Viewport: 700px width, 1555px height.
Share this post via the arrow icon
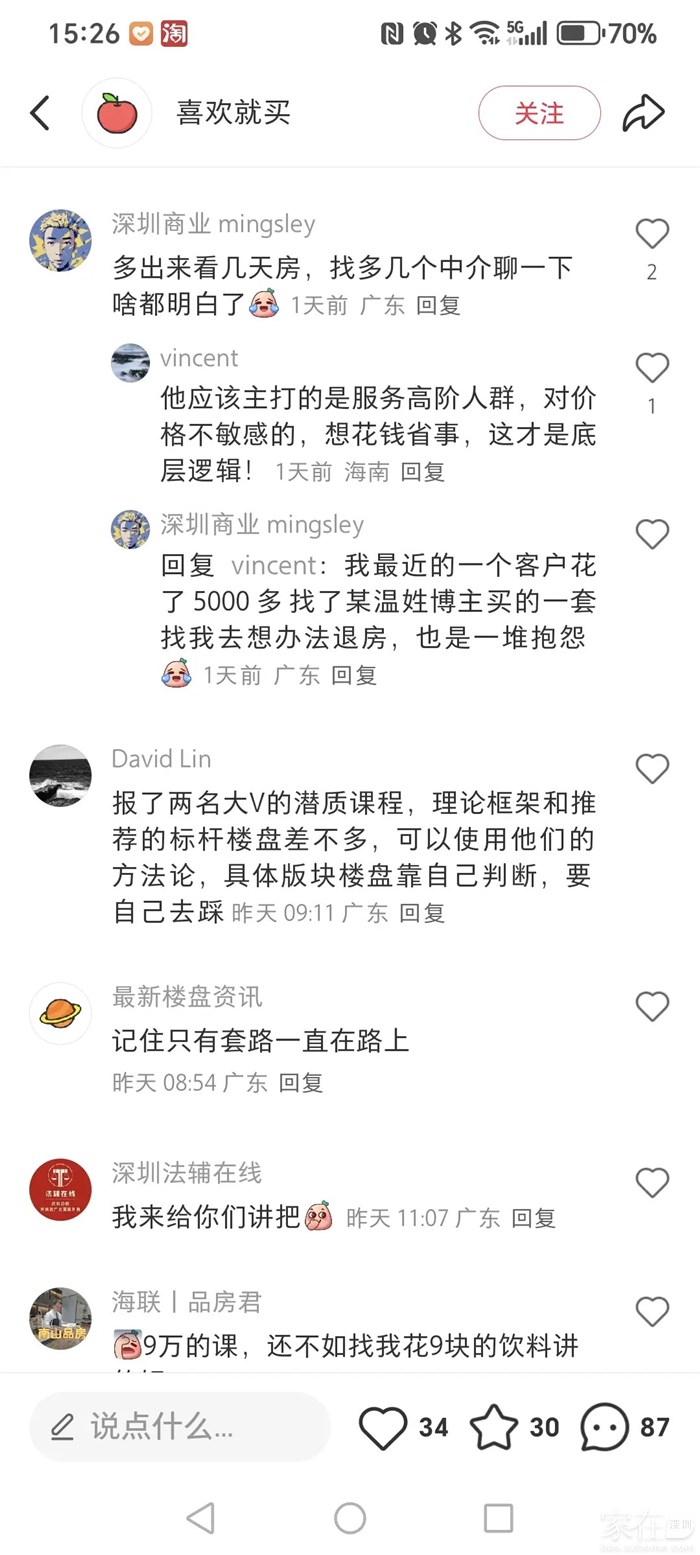tap(643, 114)
